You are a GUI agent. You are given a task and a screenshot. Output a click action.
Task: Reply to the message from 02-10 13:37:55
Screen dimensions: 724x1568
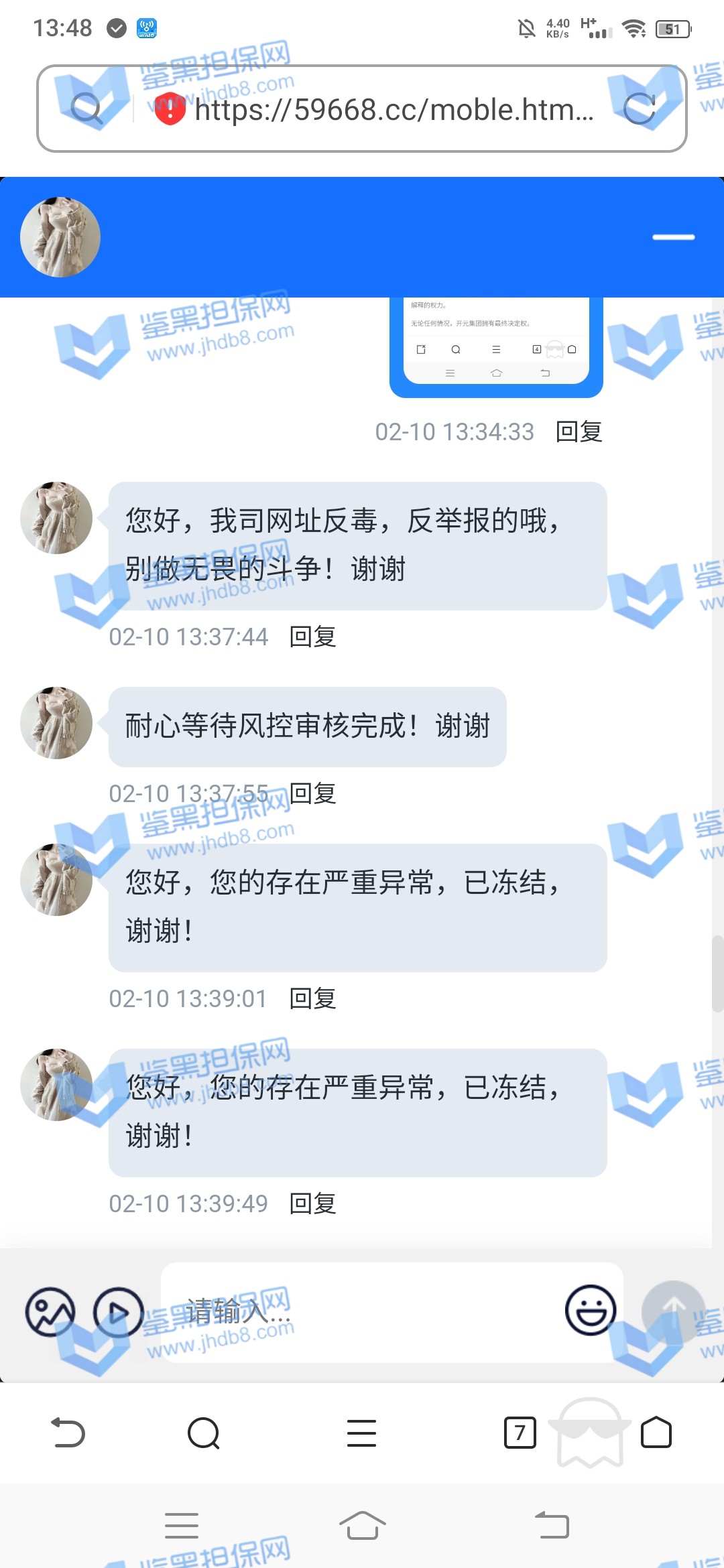coord(312,794)
